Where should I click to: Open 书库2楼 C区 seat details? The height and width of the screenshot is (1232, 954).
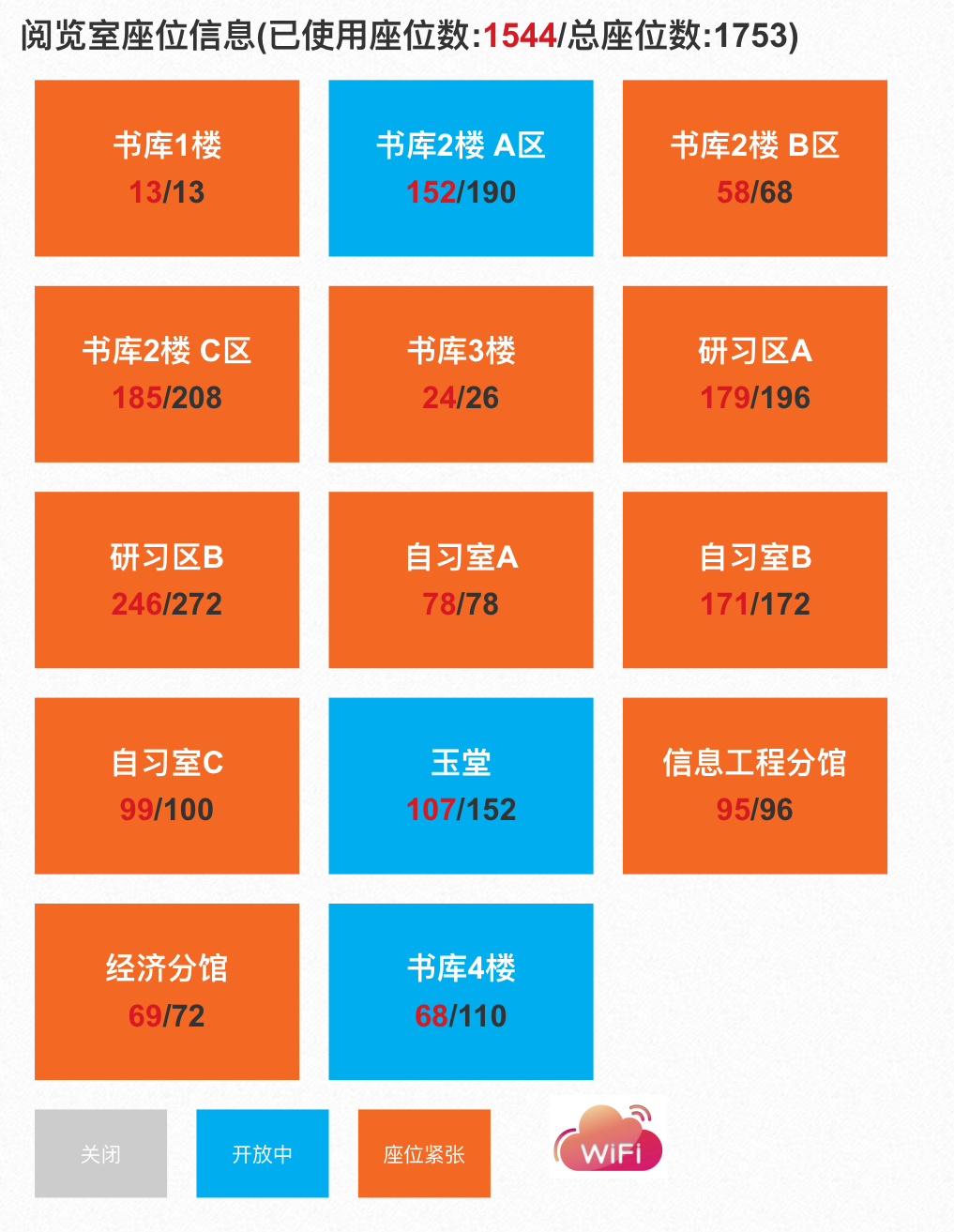[x=167, y=373]
